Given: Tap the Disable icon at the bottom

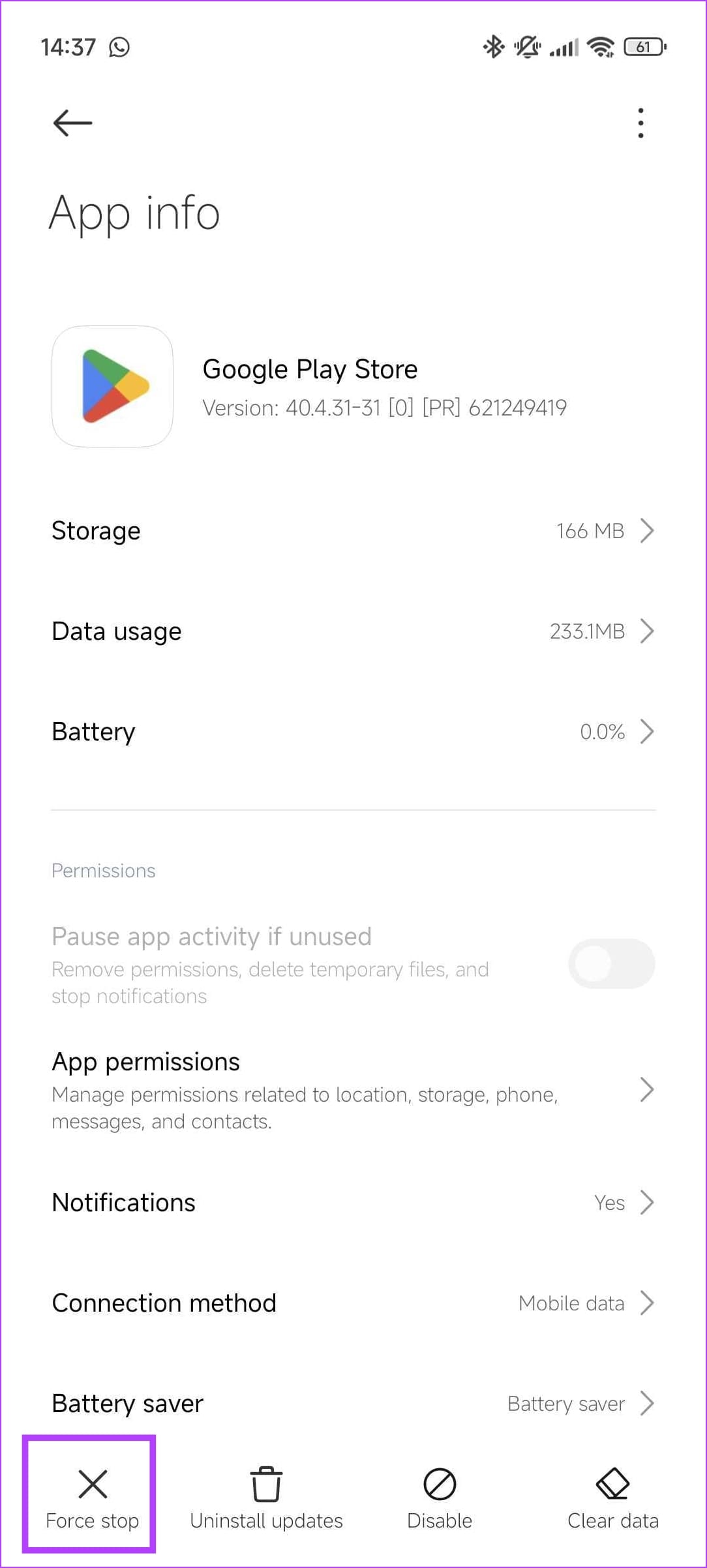Looking at the screenshot, I should point(440,1481).
